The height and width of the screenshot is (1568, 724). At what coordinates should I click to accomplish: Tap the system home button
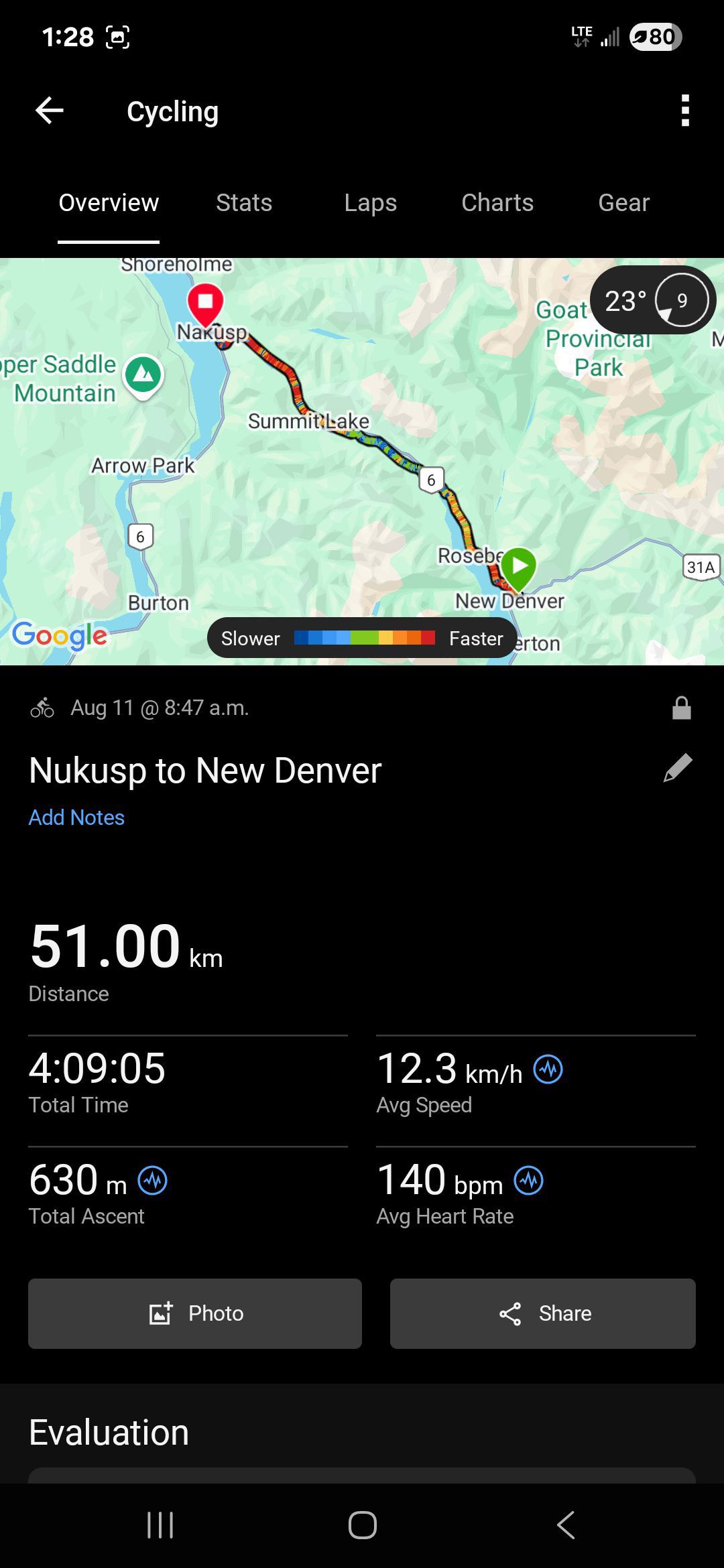362,1525
